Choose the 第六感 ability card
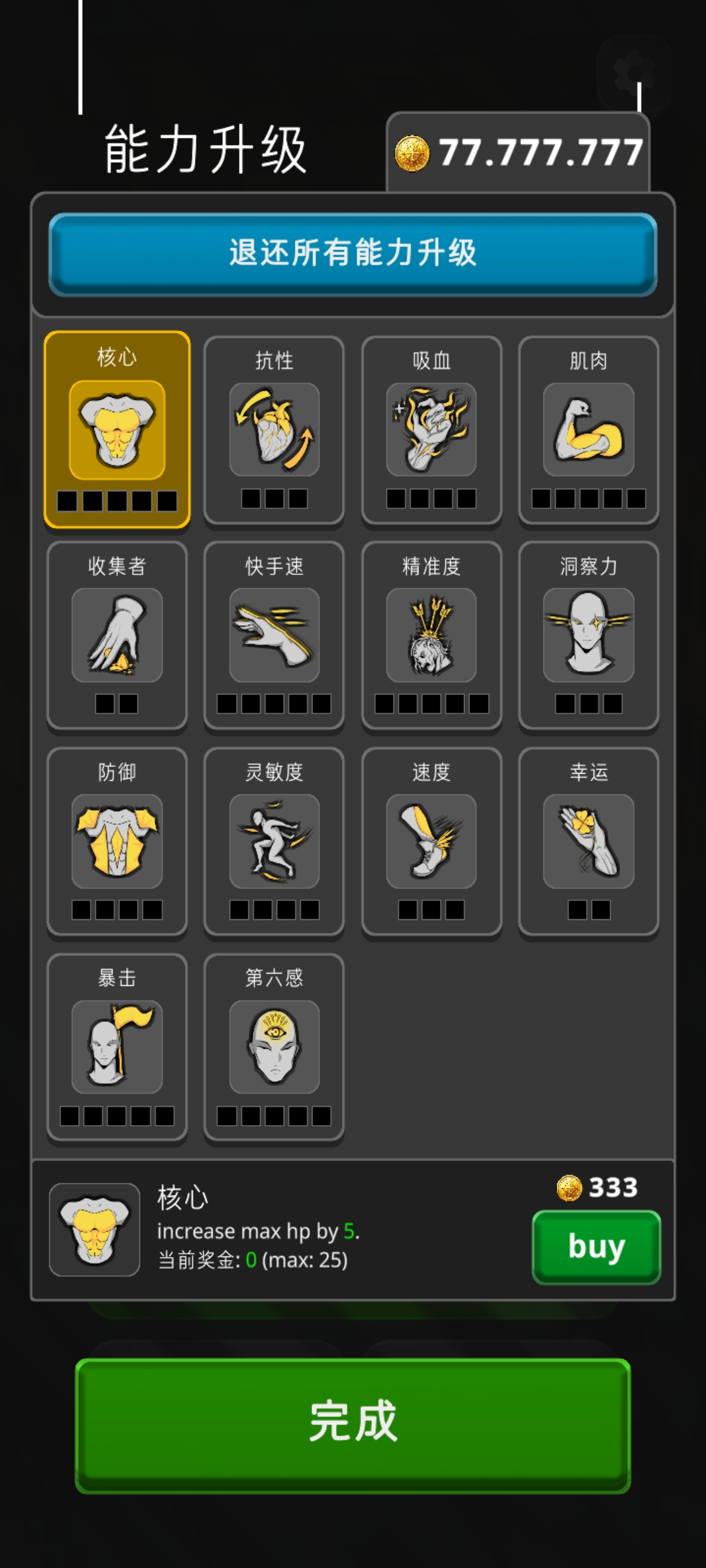 point(274,1047)
